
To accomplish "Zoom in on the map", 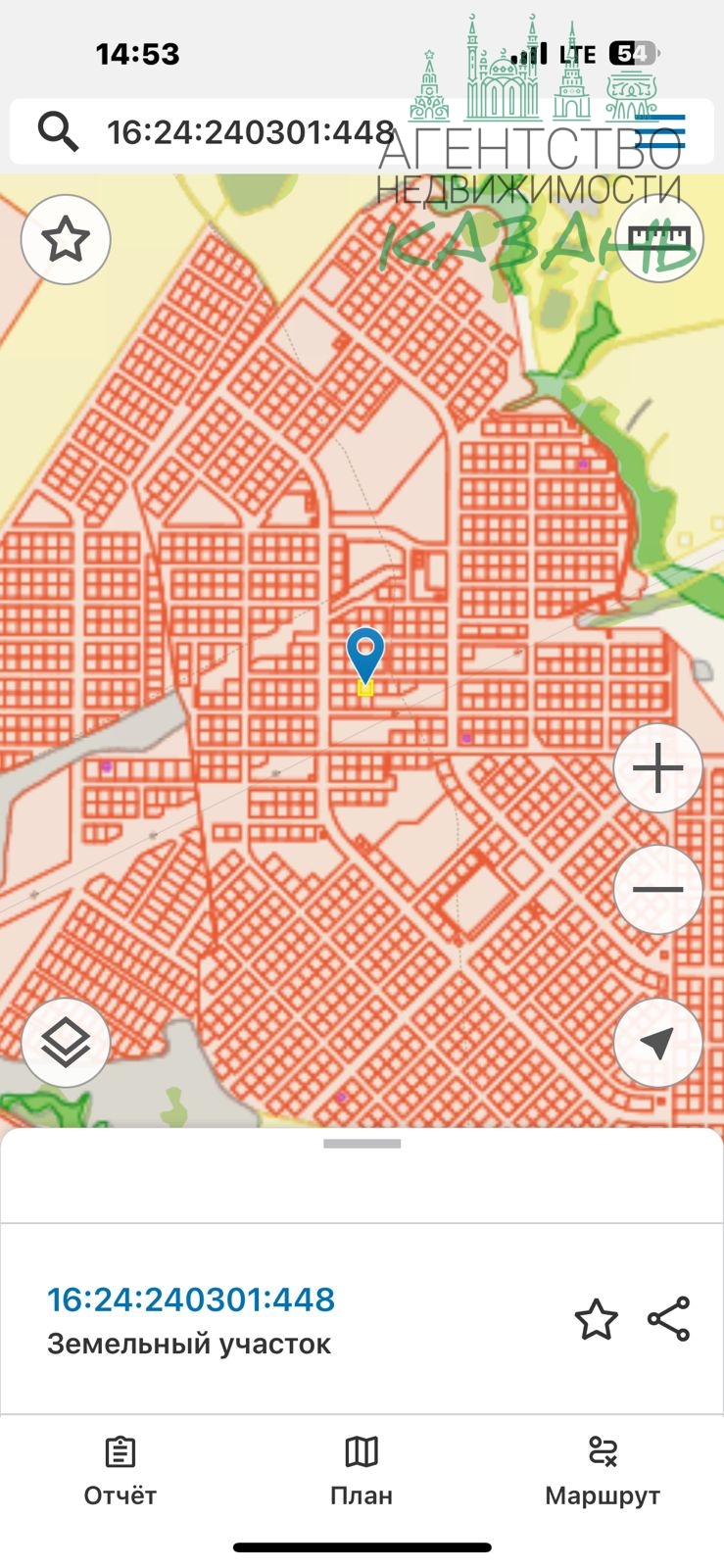I will 658,768.
